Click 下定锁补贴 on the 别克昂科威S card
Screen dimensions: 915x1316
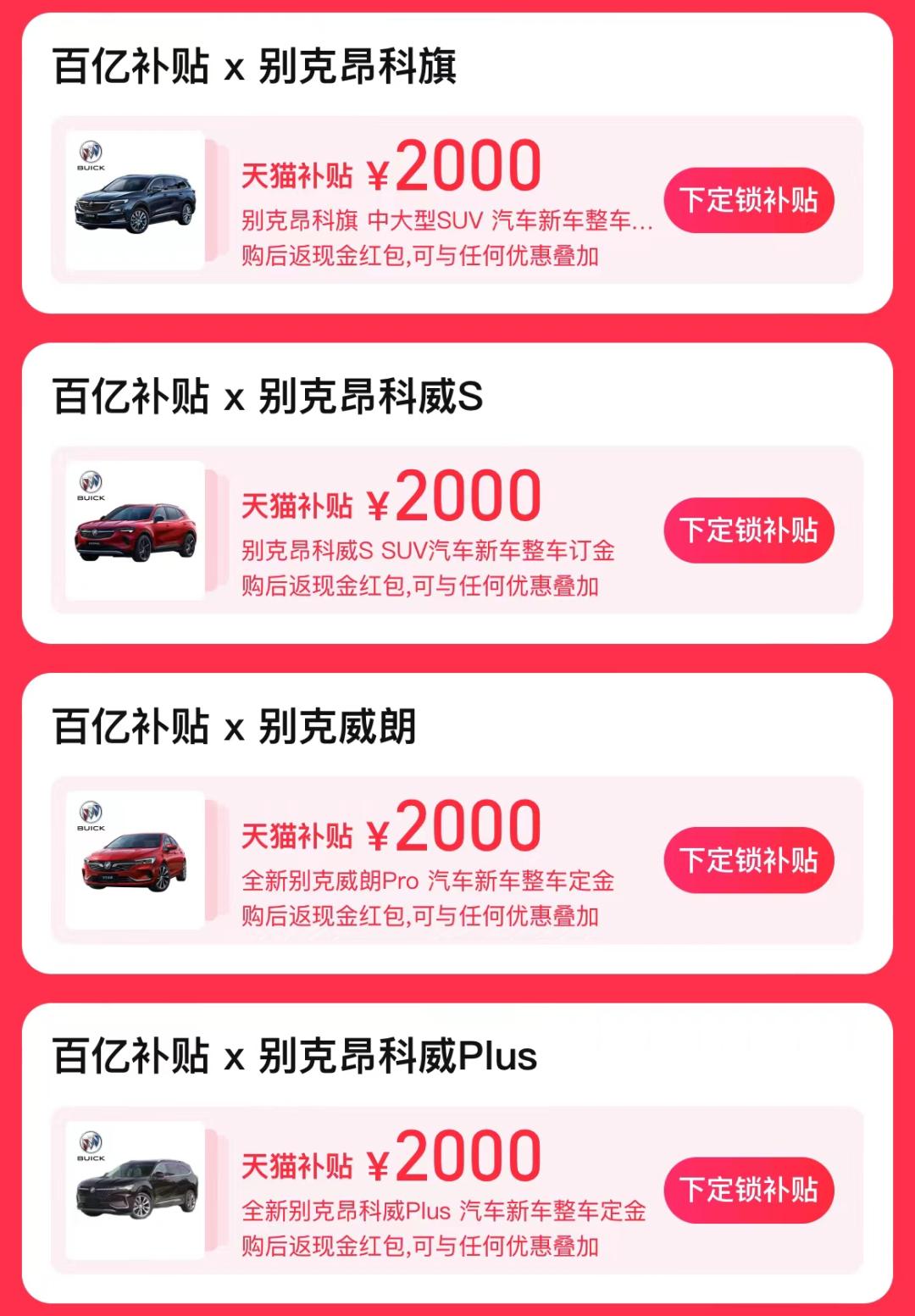point(750,530)
